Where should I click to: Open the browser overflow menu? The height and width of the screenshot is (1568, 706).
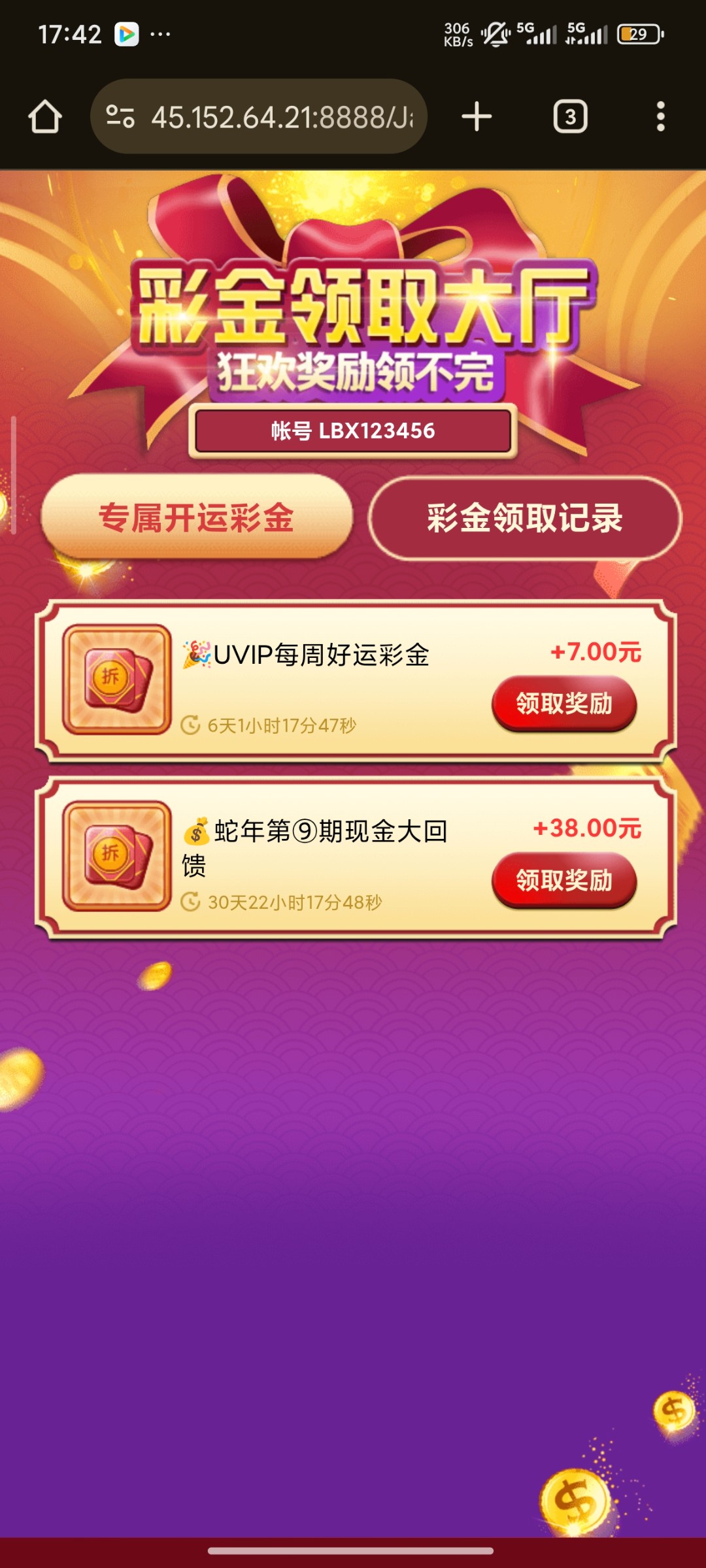click(x=660, y=117)
